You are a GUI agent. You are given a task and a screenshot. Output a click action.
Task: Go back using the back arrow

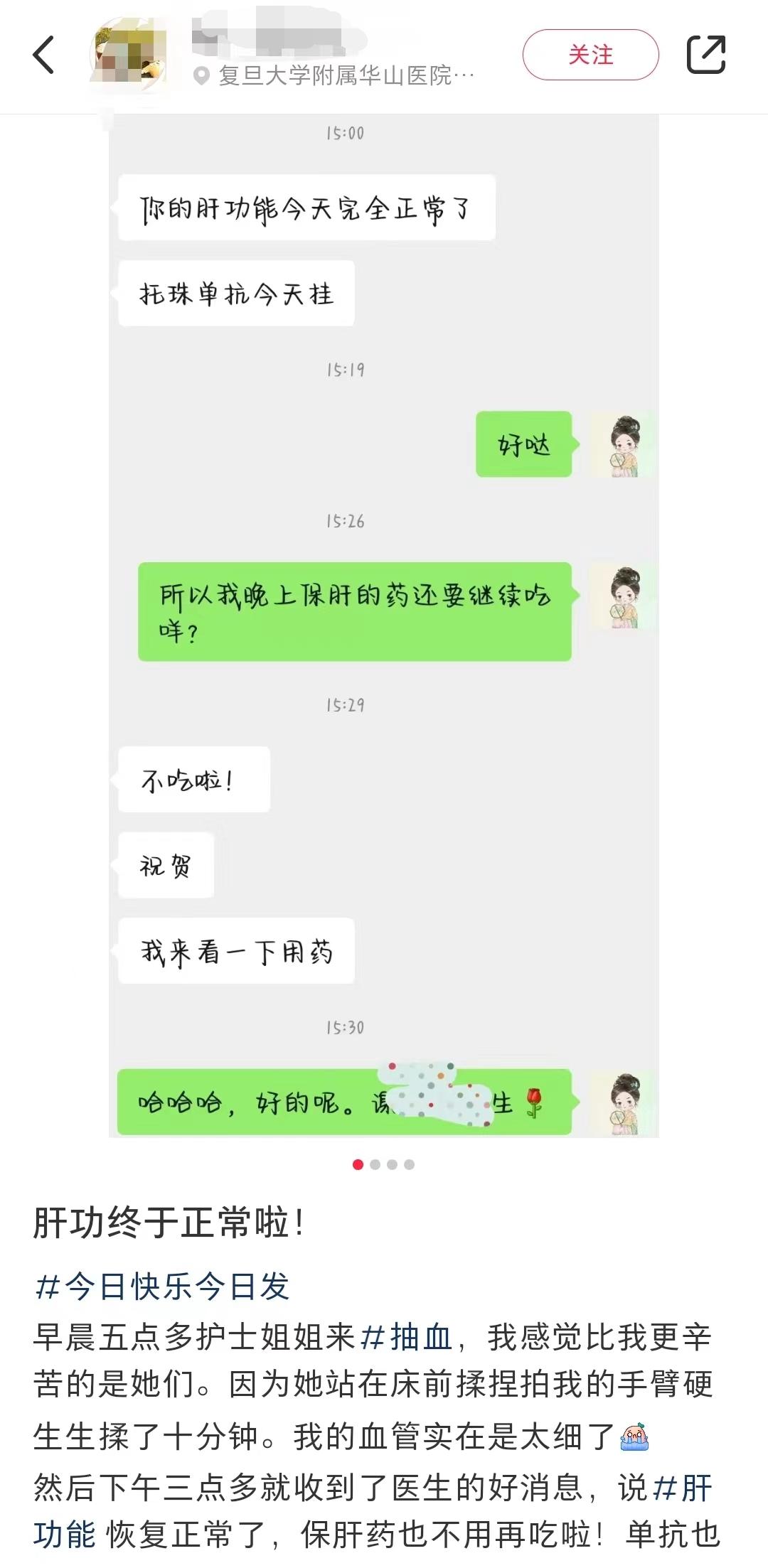pyautogui.click(x=44, y=55)
